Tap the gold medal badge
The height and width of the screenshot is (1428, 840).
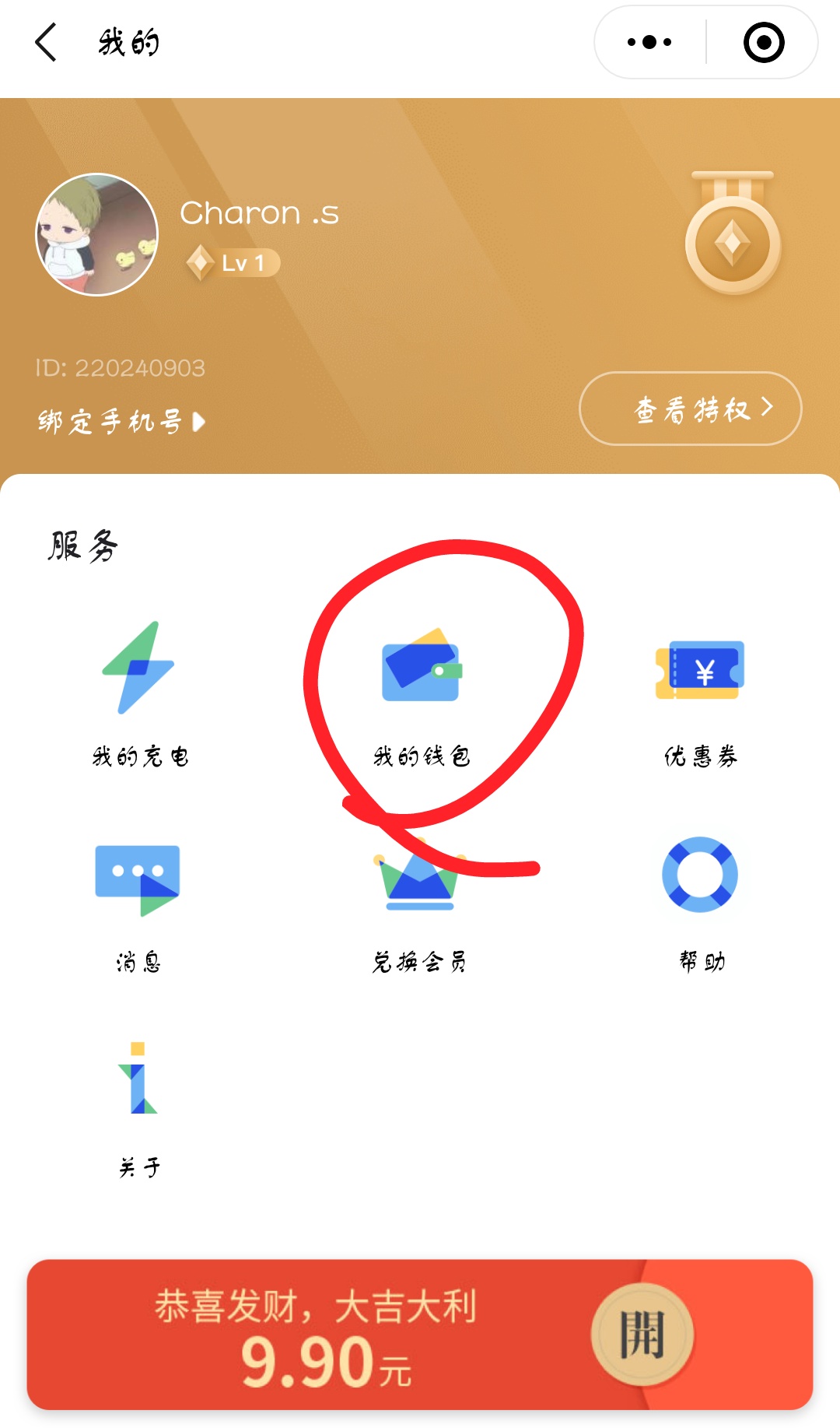point(733,233)
